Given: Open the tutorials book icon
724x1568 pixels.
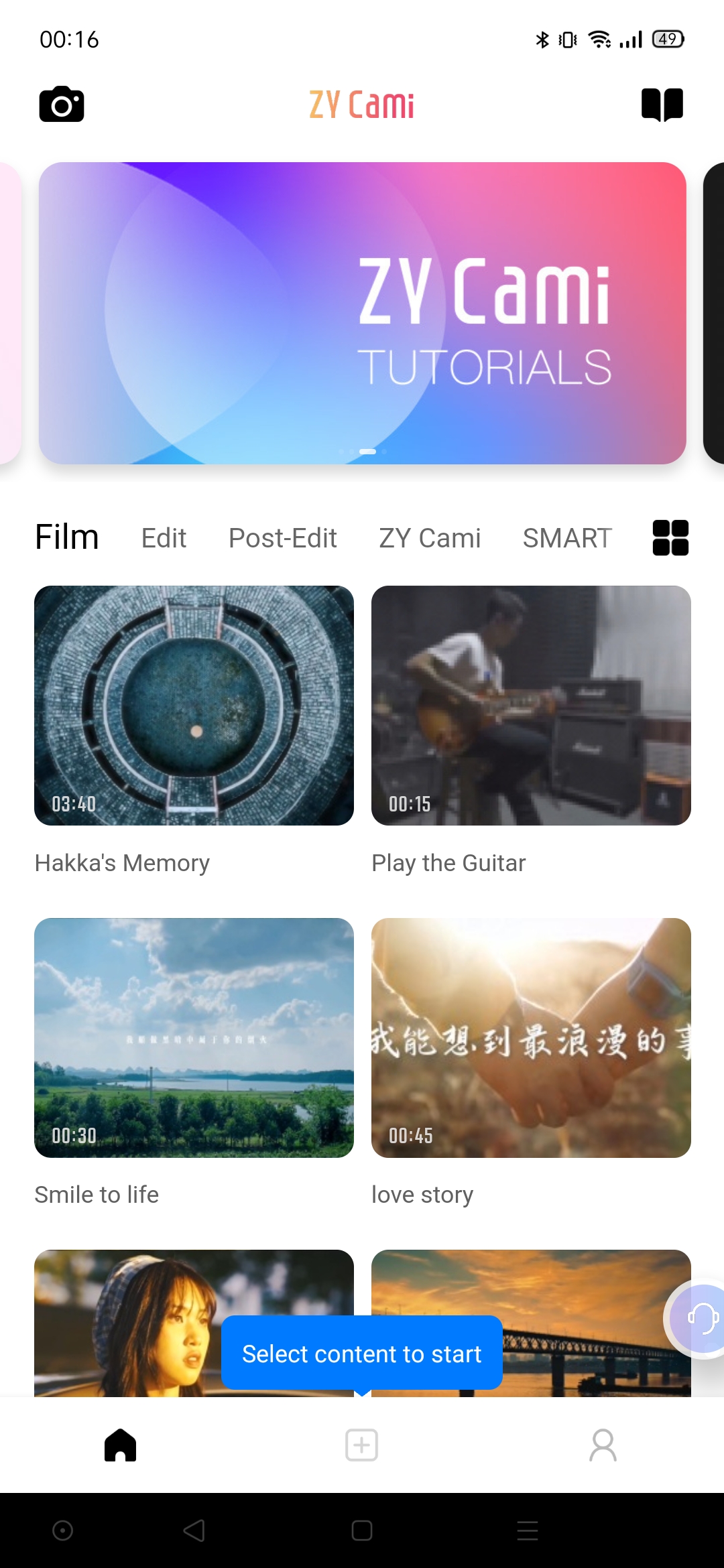Looking at the screenshot, I should [662, 105].
